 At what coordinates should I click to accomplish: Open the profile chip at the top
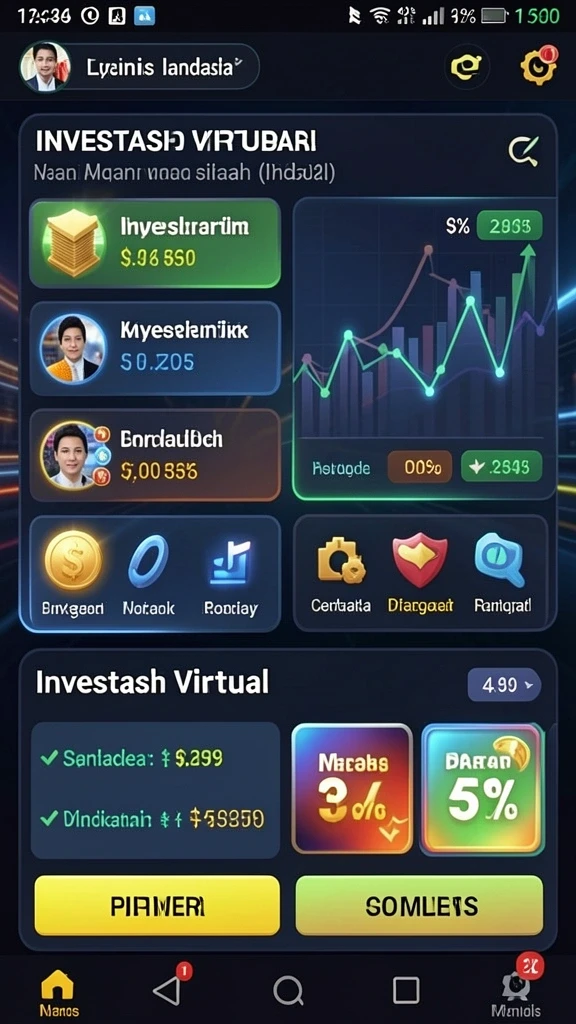click(139, 67)
